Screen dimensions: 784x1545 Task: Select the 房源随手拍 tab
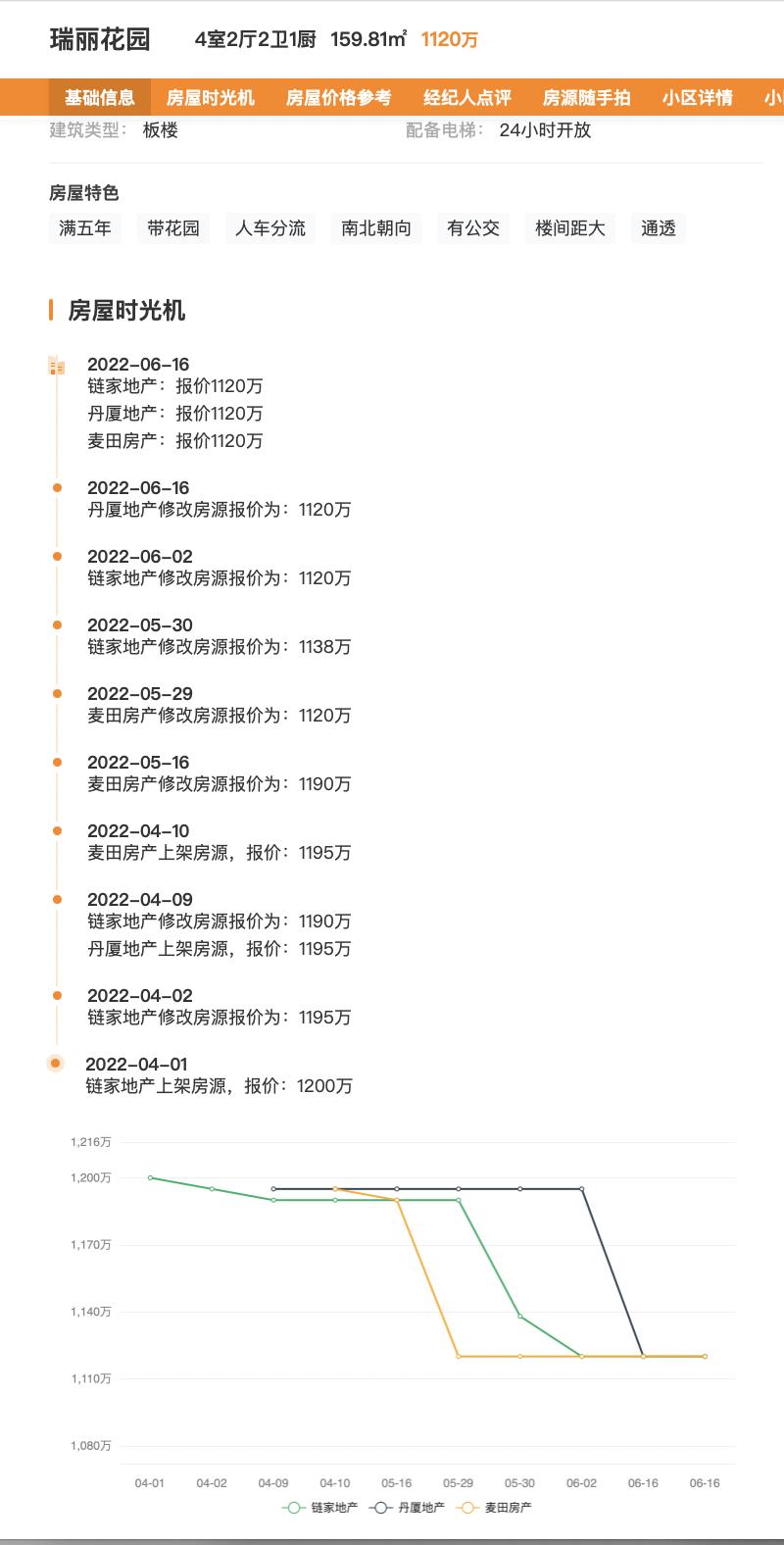(x=587, y=98)
